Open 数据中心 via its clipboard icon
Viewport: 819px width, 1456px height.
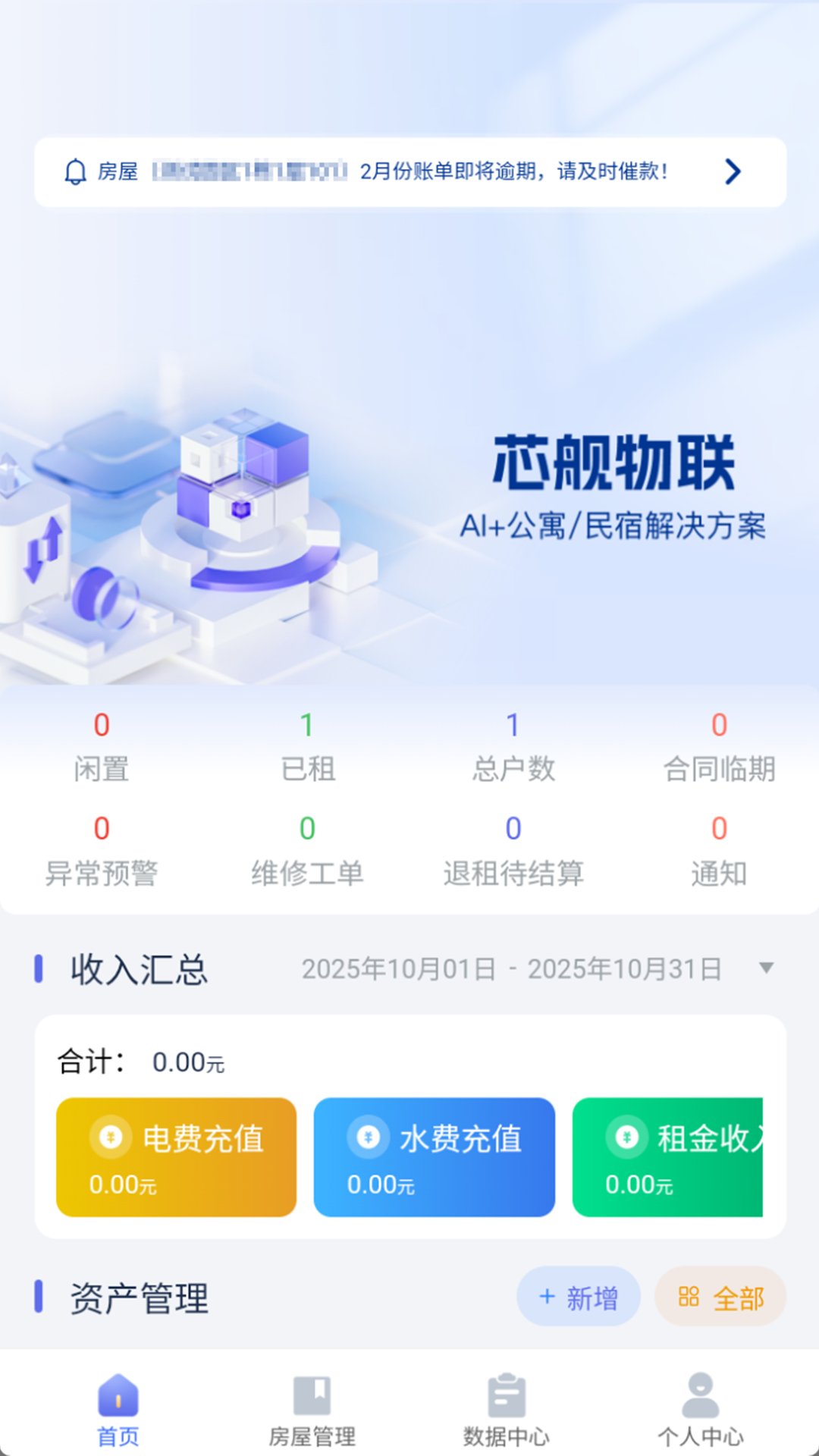[508, 1395]
